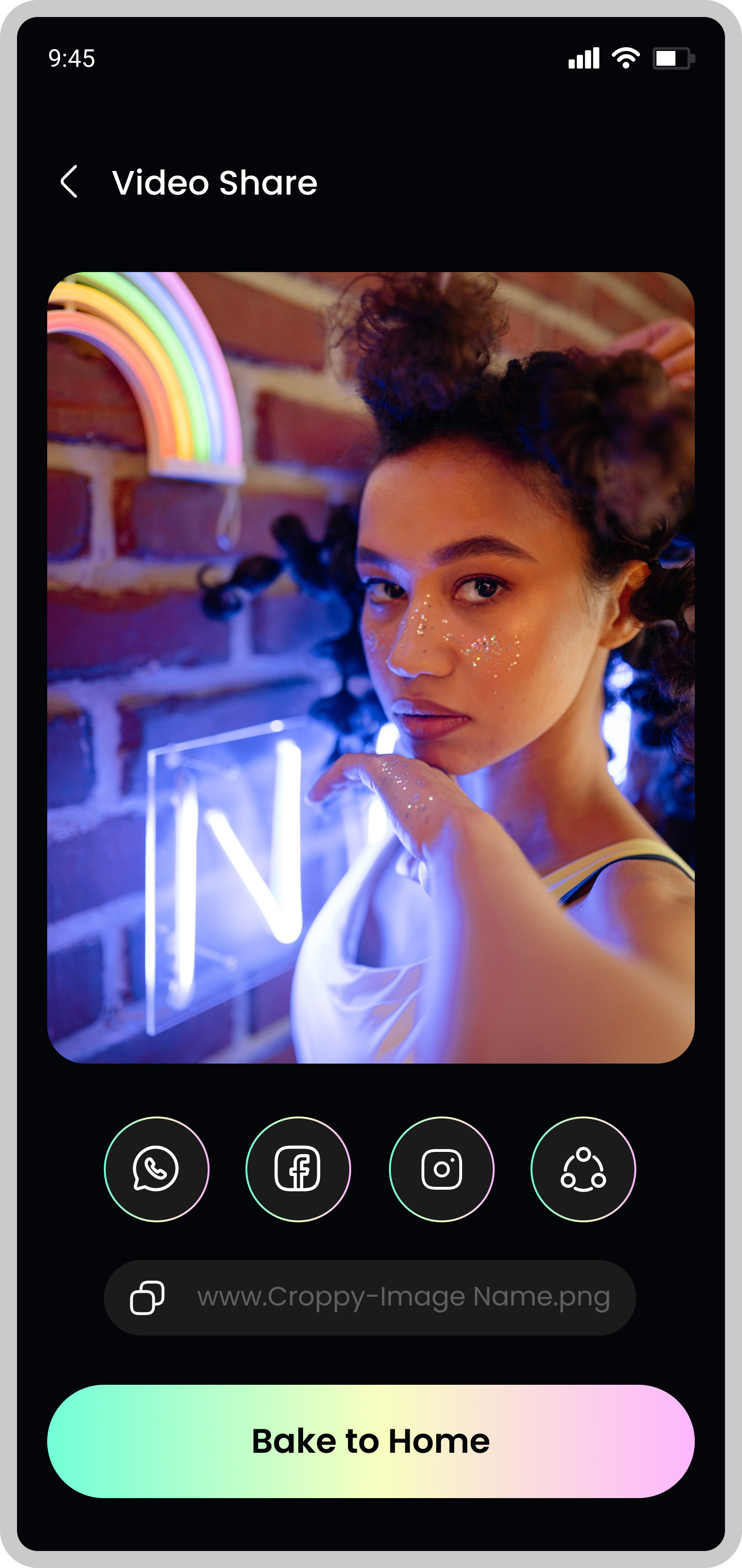This screenshot has width=742, height=1568.
Task: Copy the Croppy image link
Action: point(147,1298)
